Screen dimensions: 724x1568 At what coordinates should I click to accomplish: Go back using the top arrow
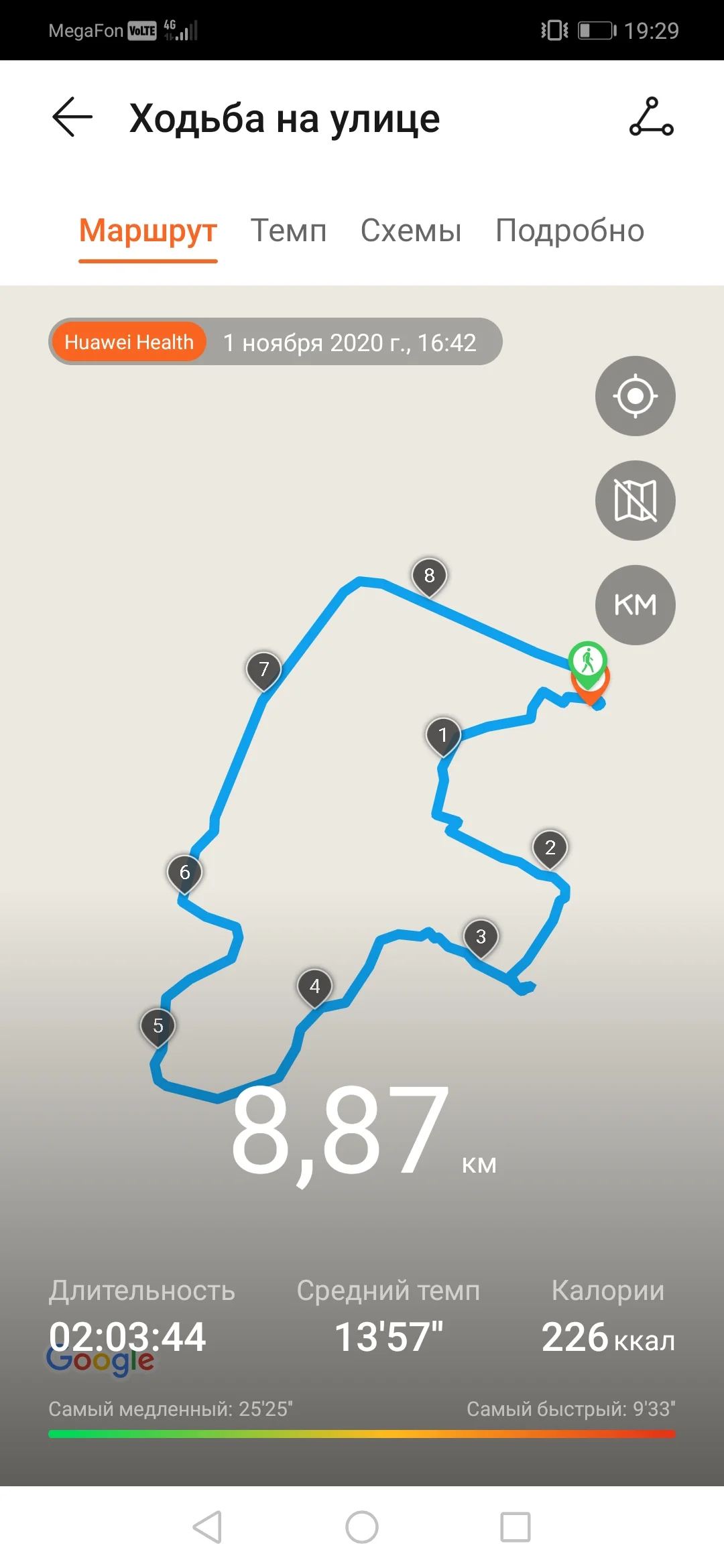coord(72,117)
